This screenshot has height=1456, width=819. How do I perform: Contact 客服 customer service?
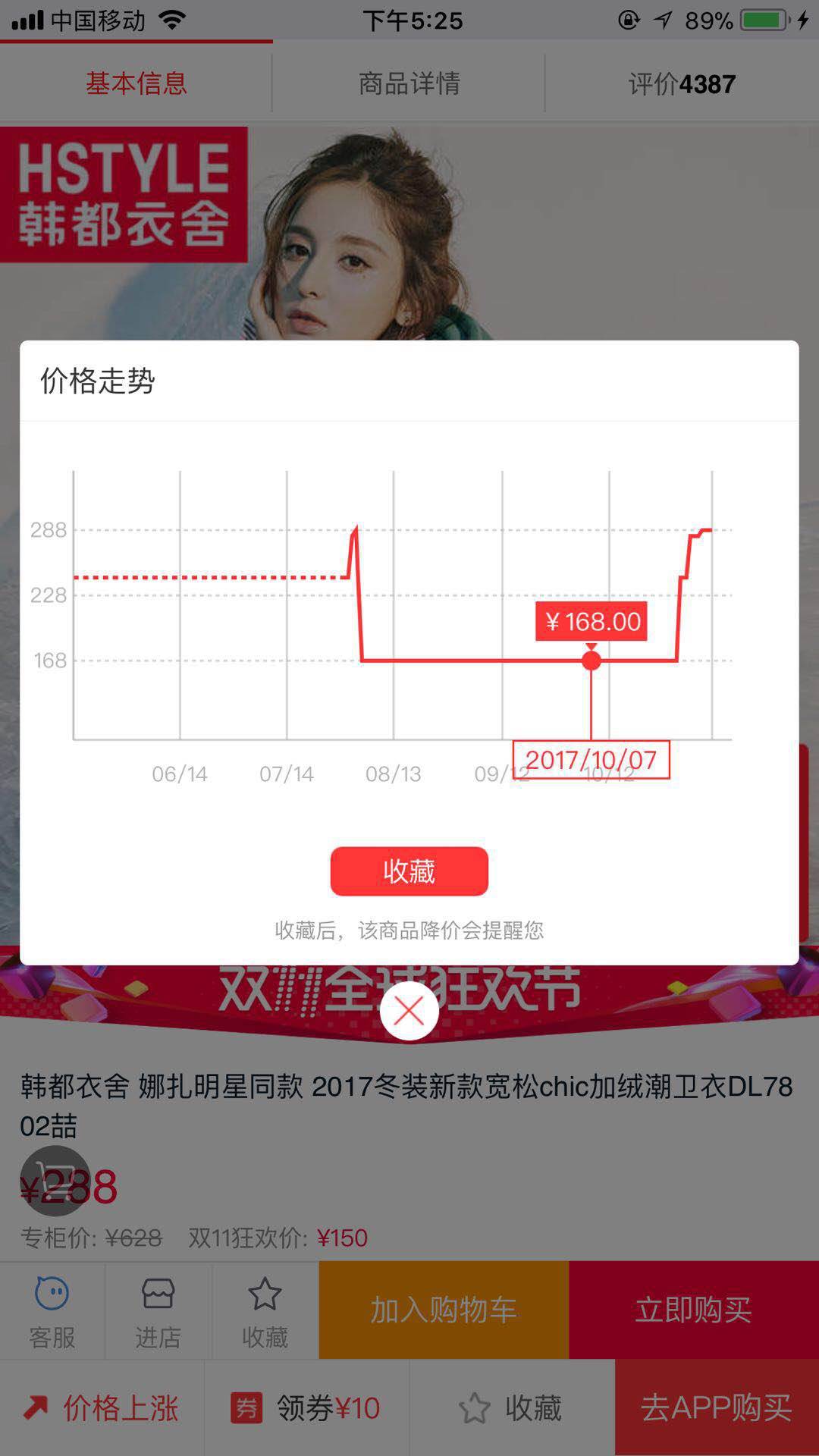click(52, 1311)
